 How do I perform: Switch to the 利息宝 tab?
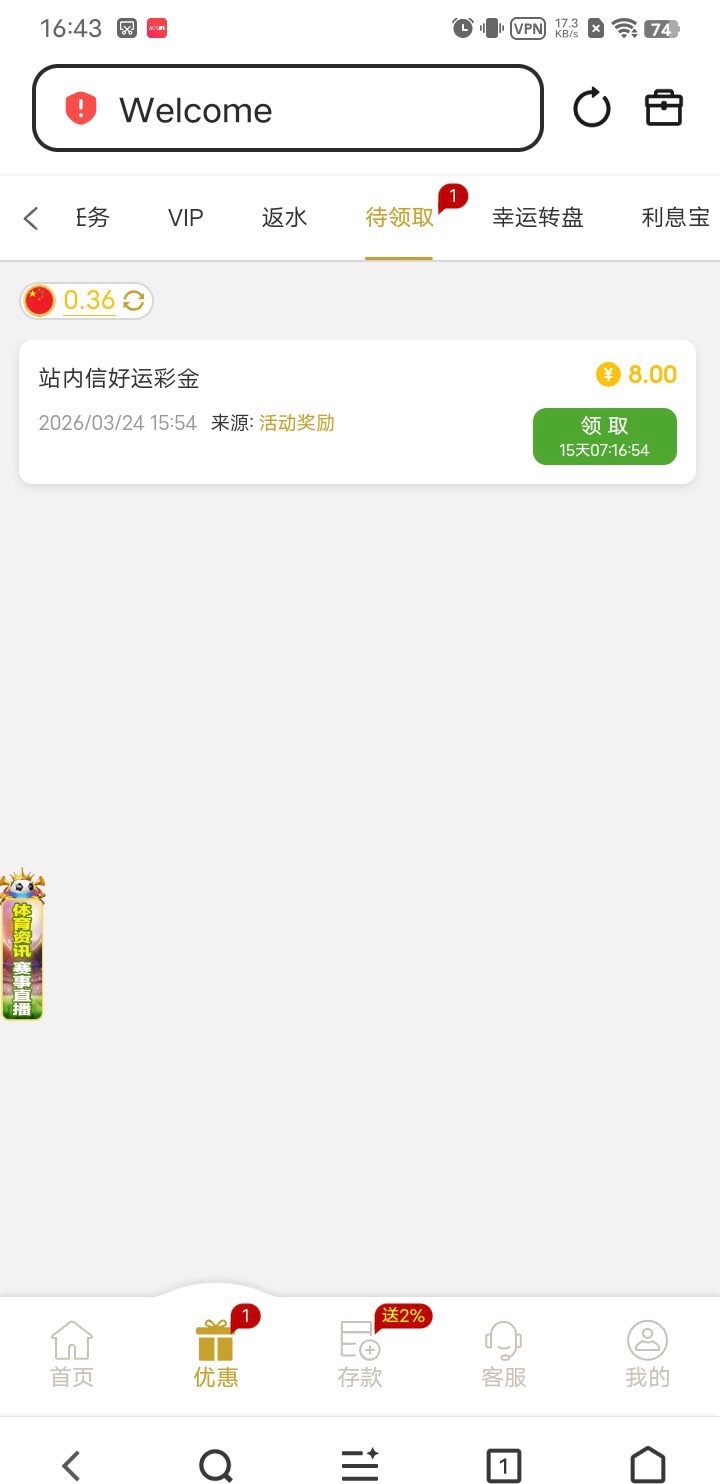tap(675, 218)
